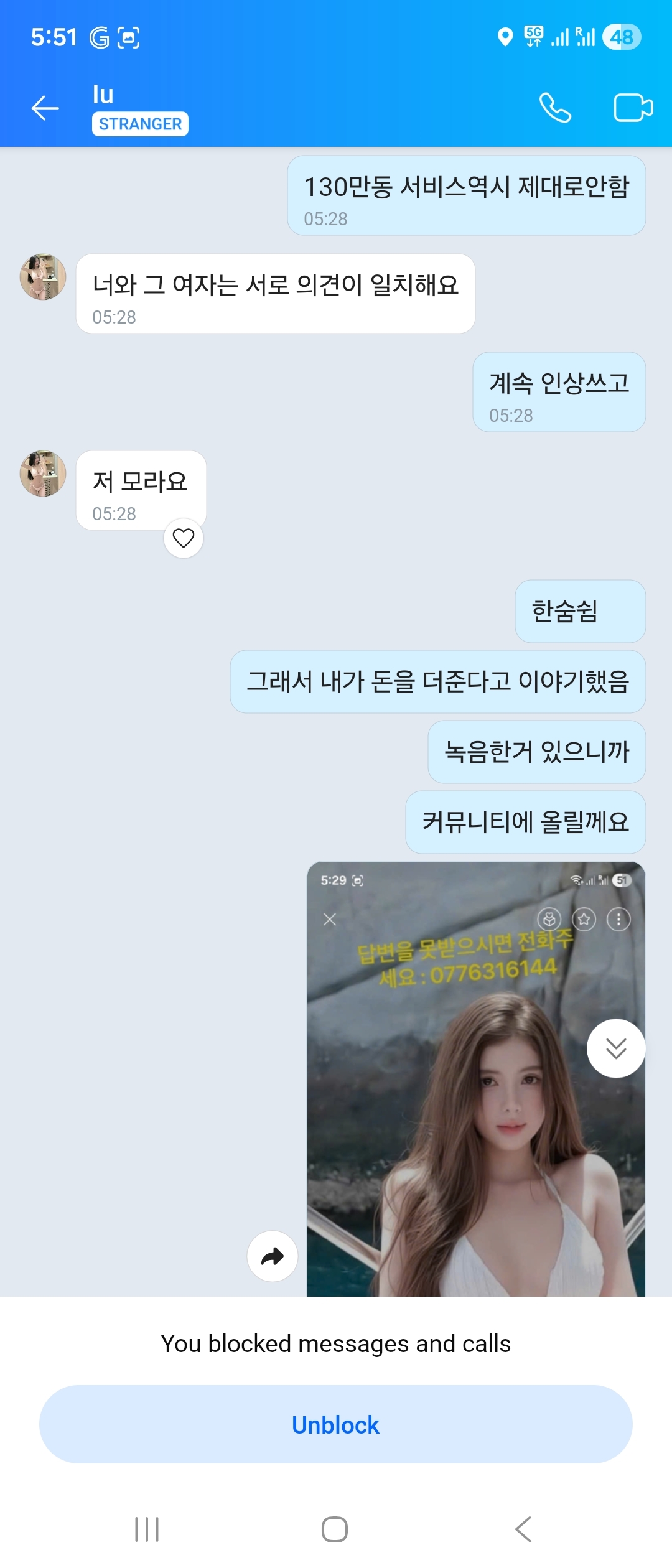Viewport: 672px width, 1568px height.
Task: Jump to the latest messages
Action: tap(616, 1048)
